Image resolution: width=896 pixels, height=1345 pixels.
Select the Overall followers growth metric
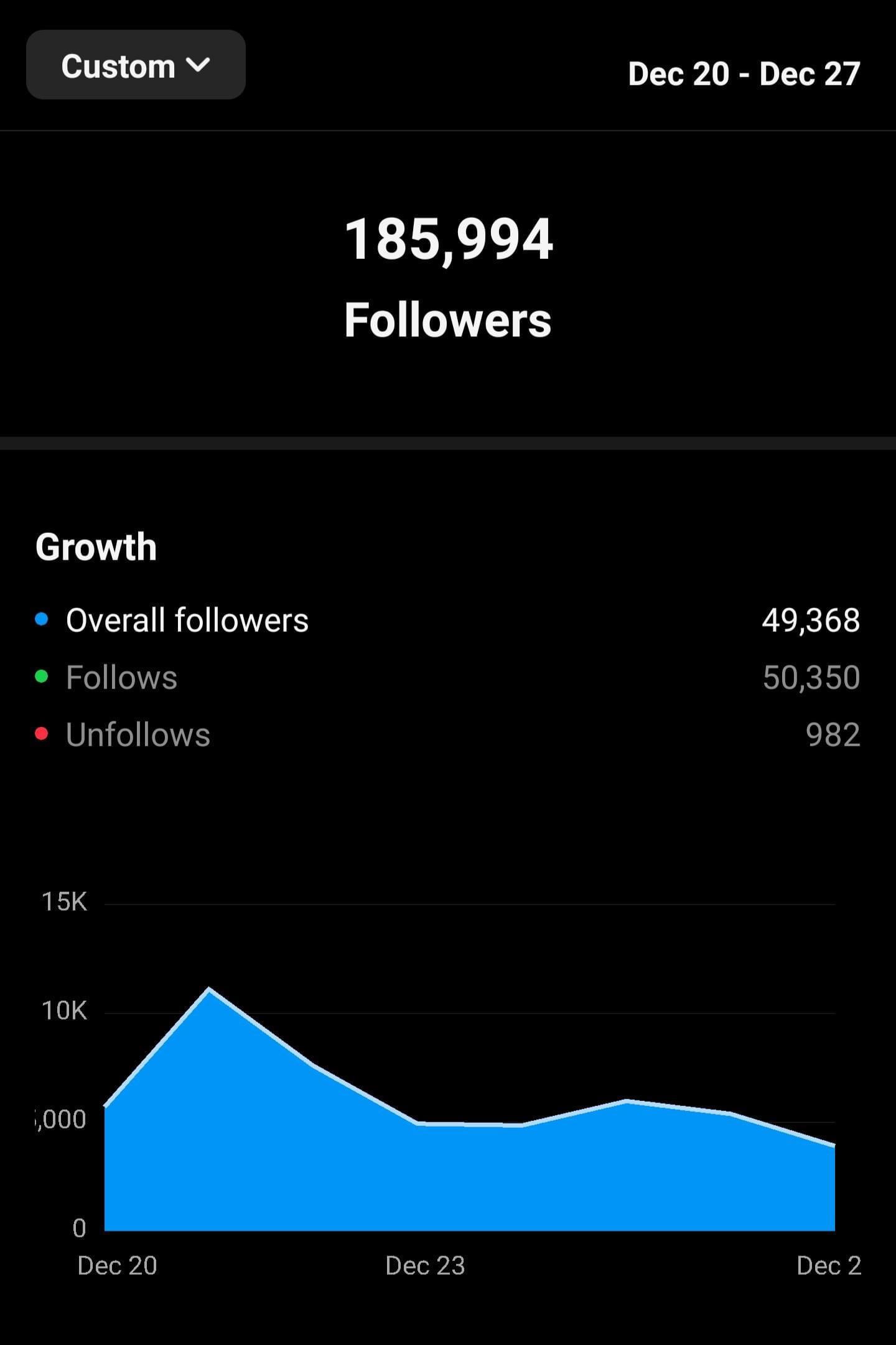coord(187,621)
